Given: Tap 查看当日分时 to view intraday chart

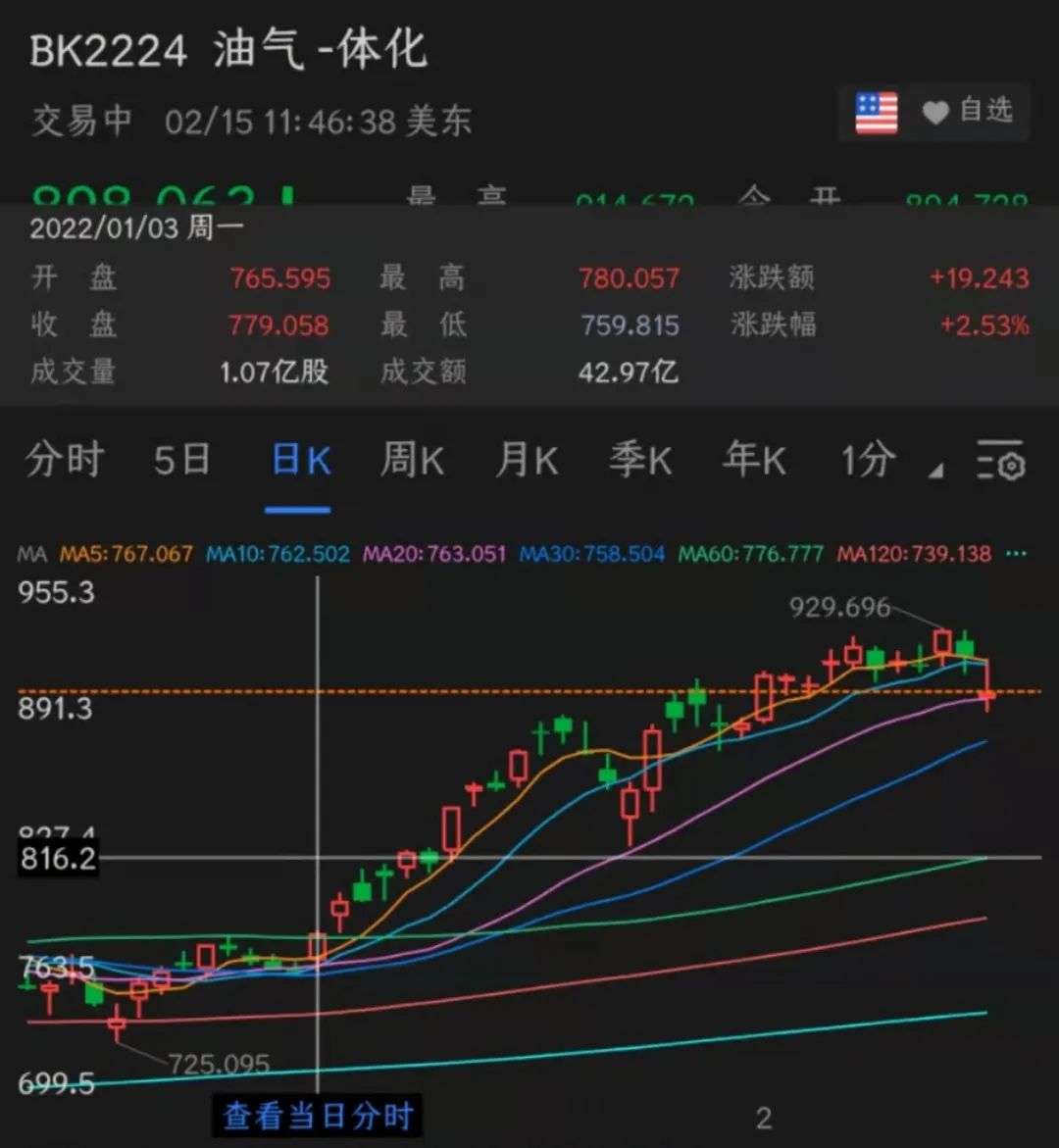Looking at the screenshot, I should pos(318,1116).
